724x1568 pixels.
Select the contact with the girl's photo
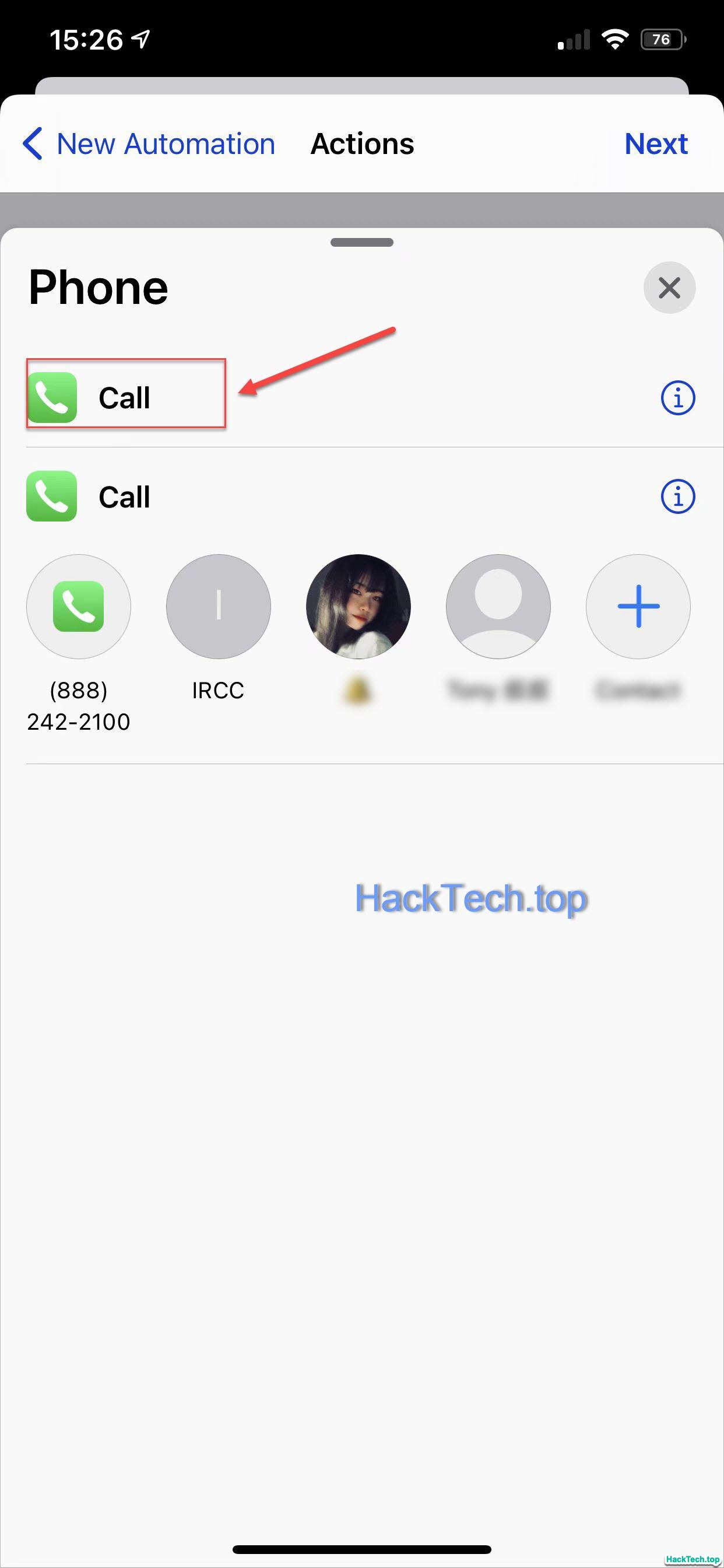(x=359, y=606)
